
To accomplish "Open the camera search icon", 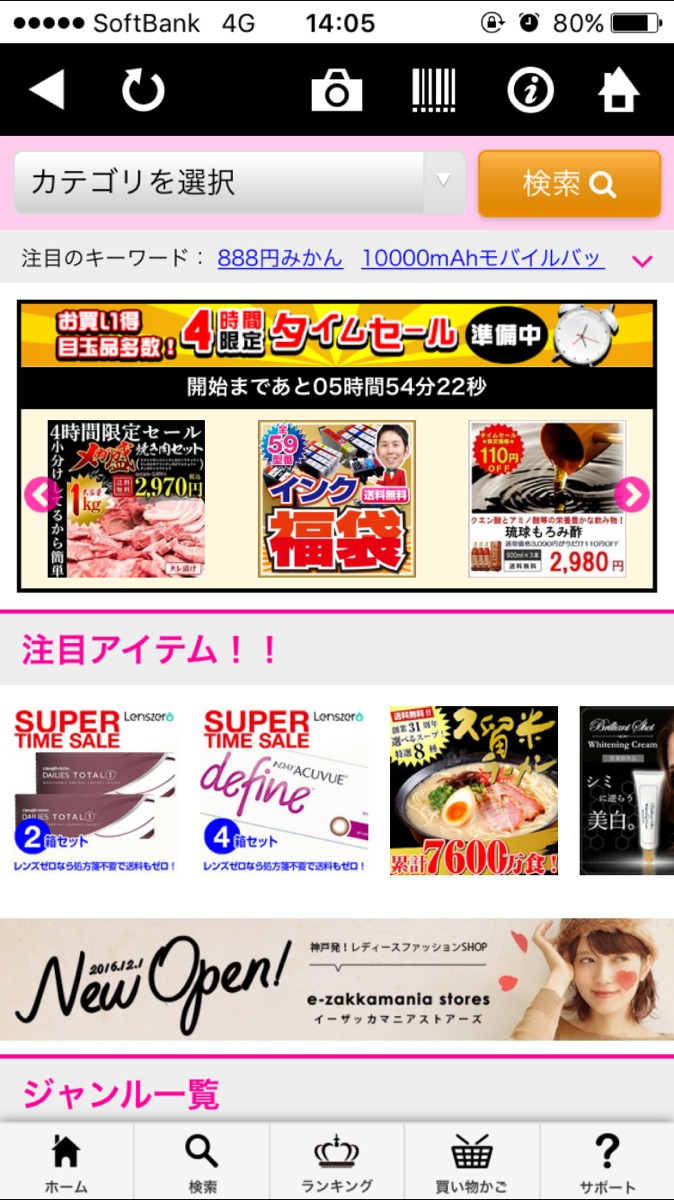I will click(x=336, y=91).
